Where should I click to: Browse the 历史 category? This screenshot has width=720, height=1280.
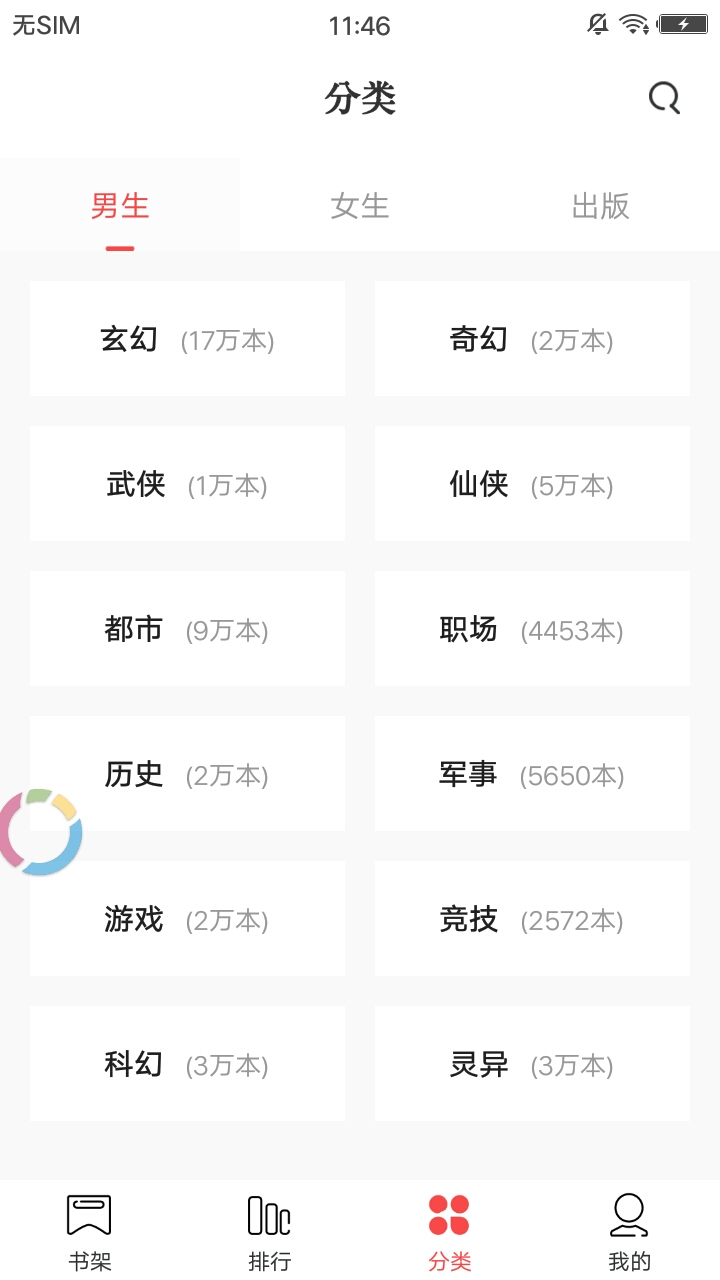pos(187,773)
